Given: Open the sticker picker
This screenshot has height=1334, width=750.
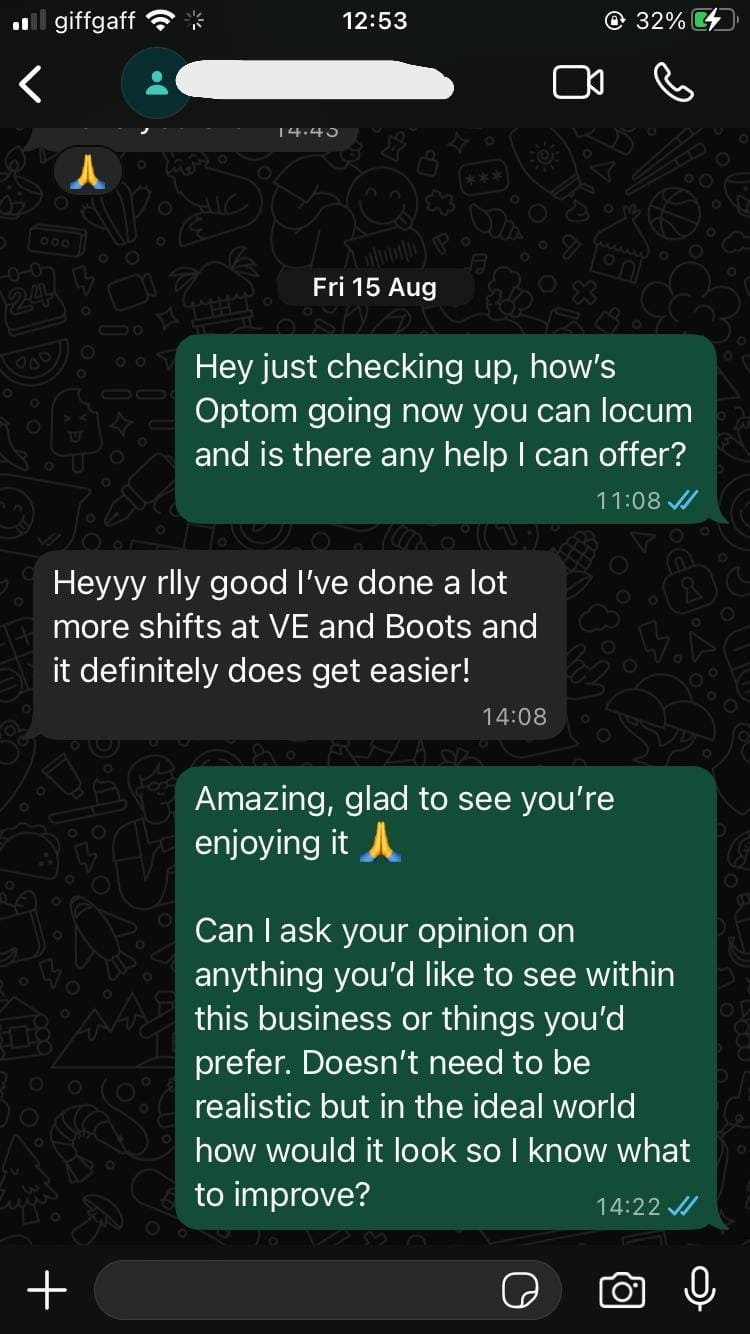Looking at the screenshot, I should point(520,1290).
